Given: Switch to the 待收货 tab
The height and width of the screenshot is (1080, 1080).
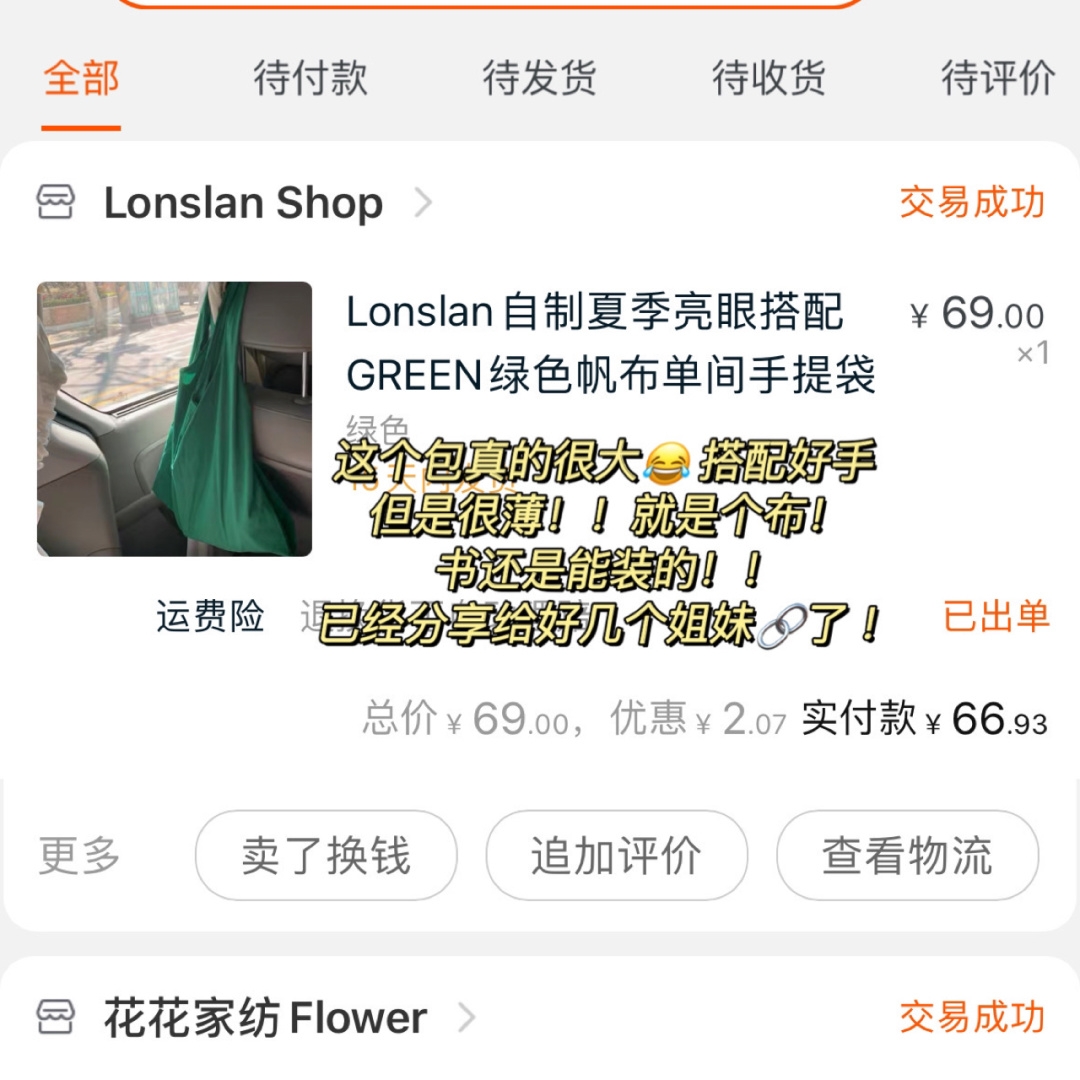Looking at the screenshot, I should click(768, 78).
